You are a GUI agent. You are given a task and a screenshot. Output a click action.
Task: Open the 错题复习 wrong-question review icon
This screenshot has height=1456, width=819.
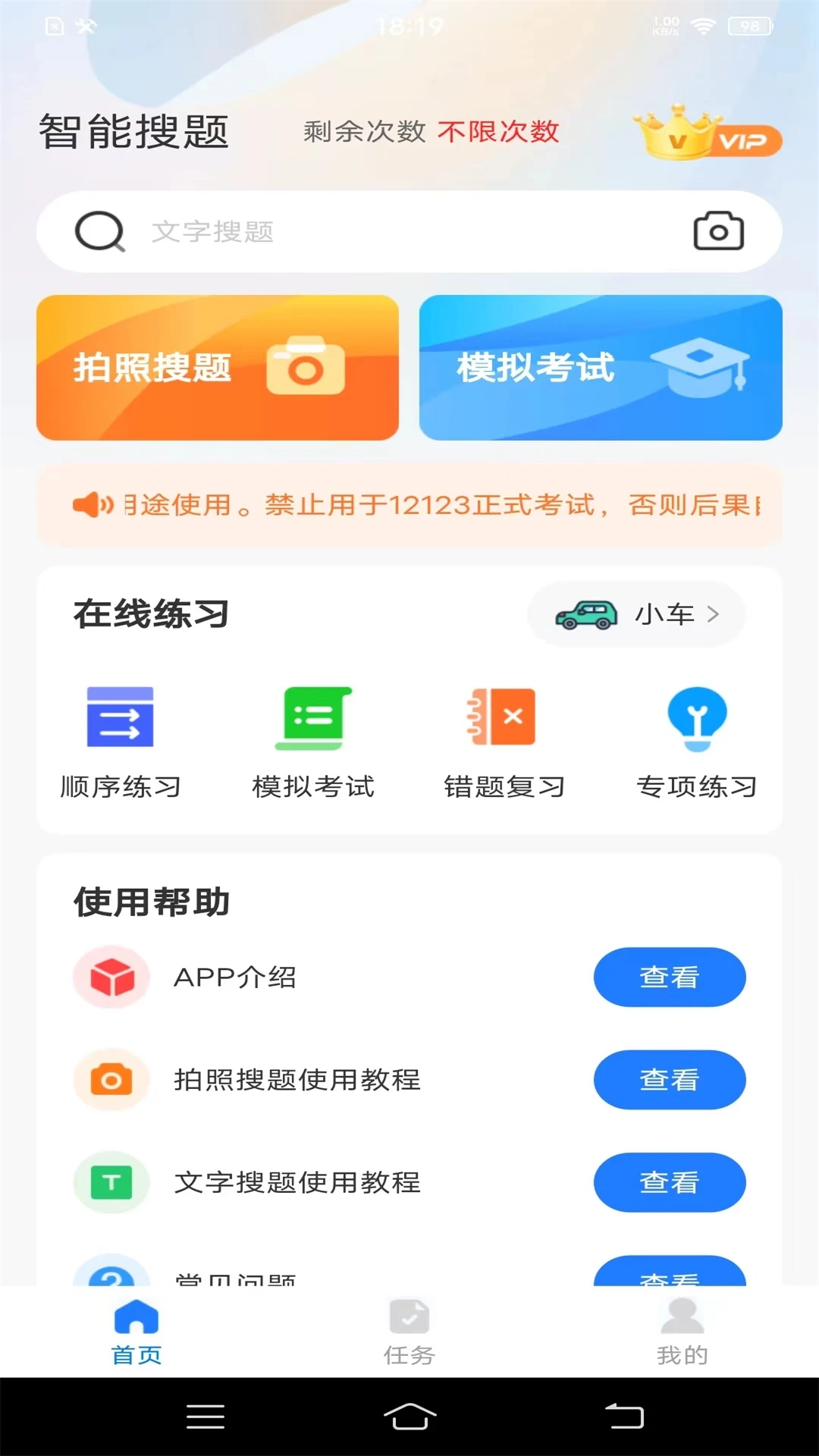[503, 718]
